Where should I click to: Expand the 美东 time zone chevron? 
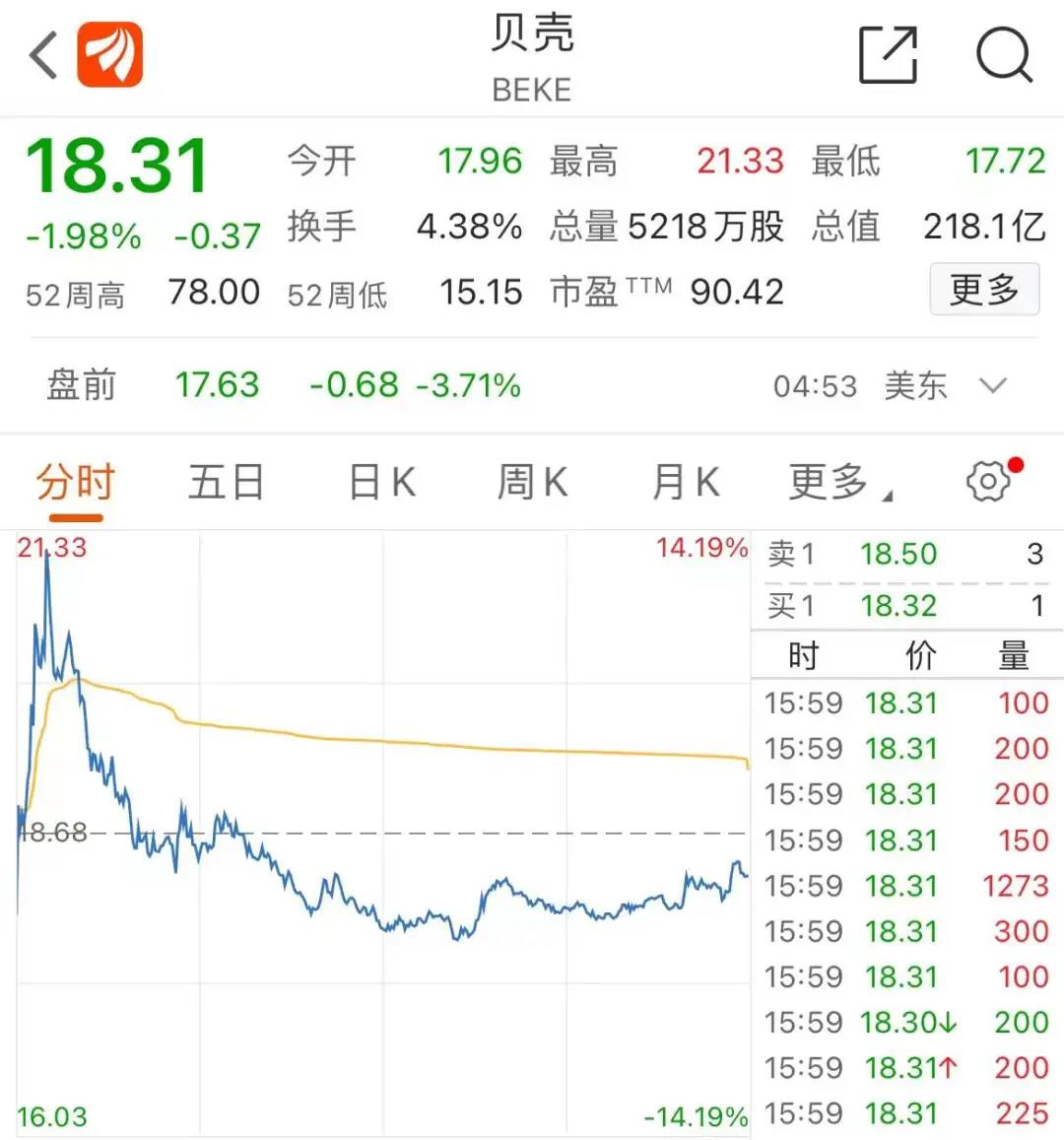click(994, 386)
